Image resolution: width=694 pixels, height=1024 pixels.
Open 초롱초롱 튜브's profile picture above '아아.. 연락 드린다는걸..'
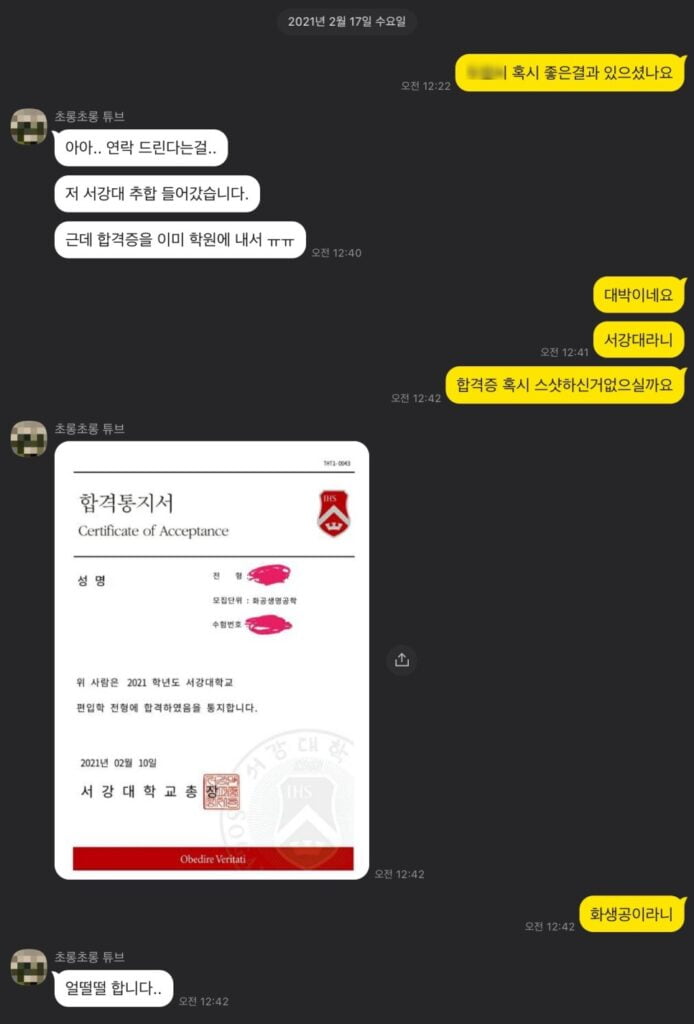[29, 126]
